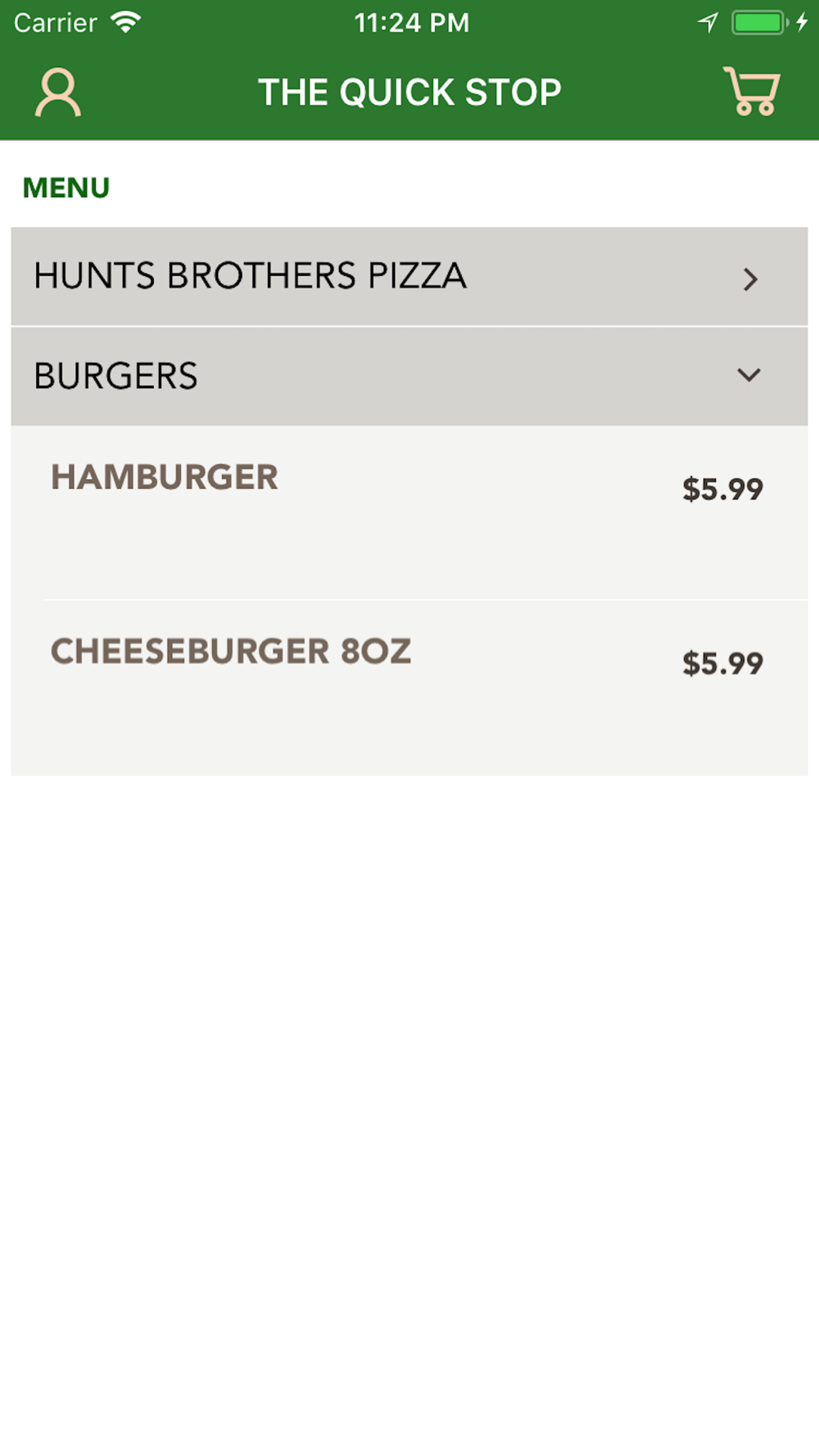Open the shopping cart

pyautogui.click(x=751, y=91)
